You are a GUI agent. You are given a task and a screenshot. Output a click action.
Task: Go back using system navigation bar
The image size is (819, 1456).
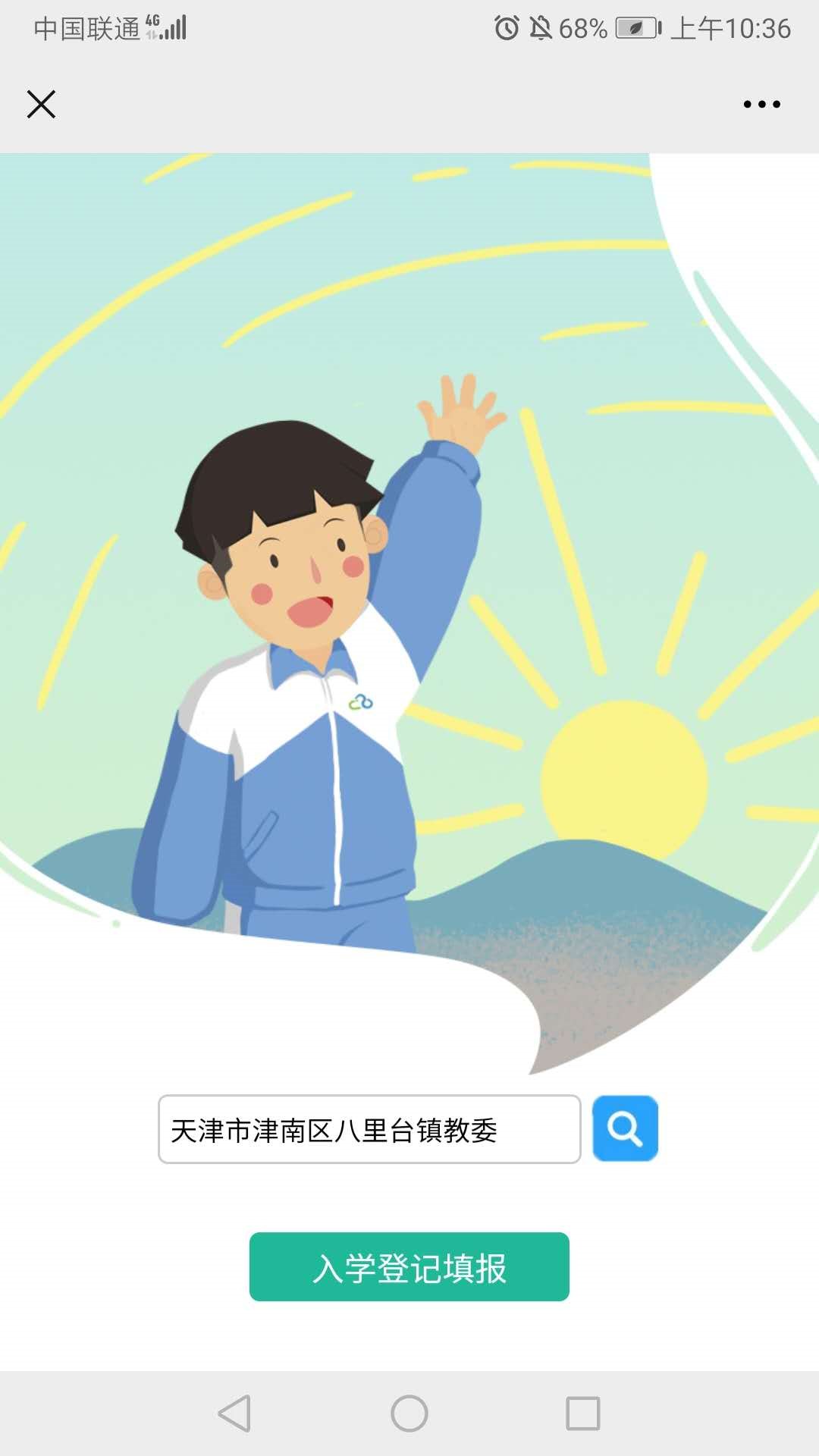pyautogui.click(x=234, y=1414)
